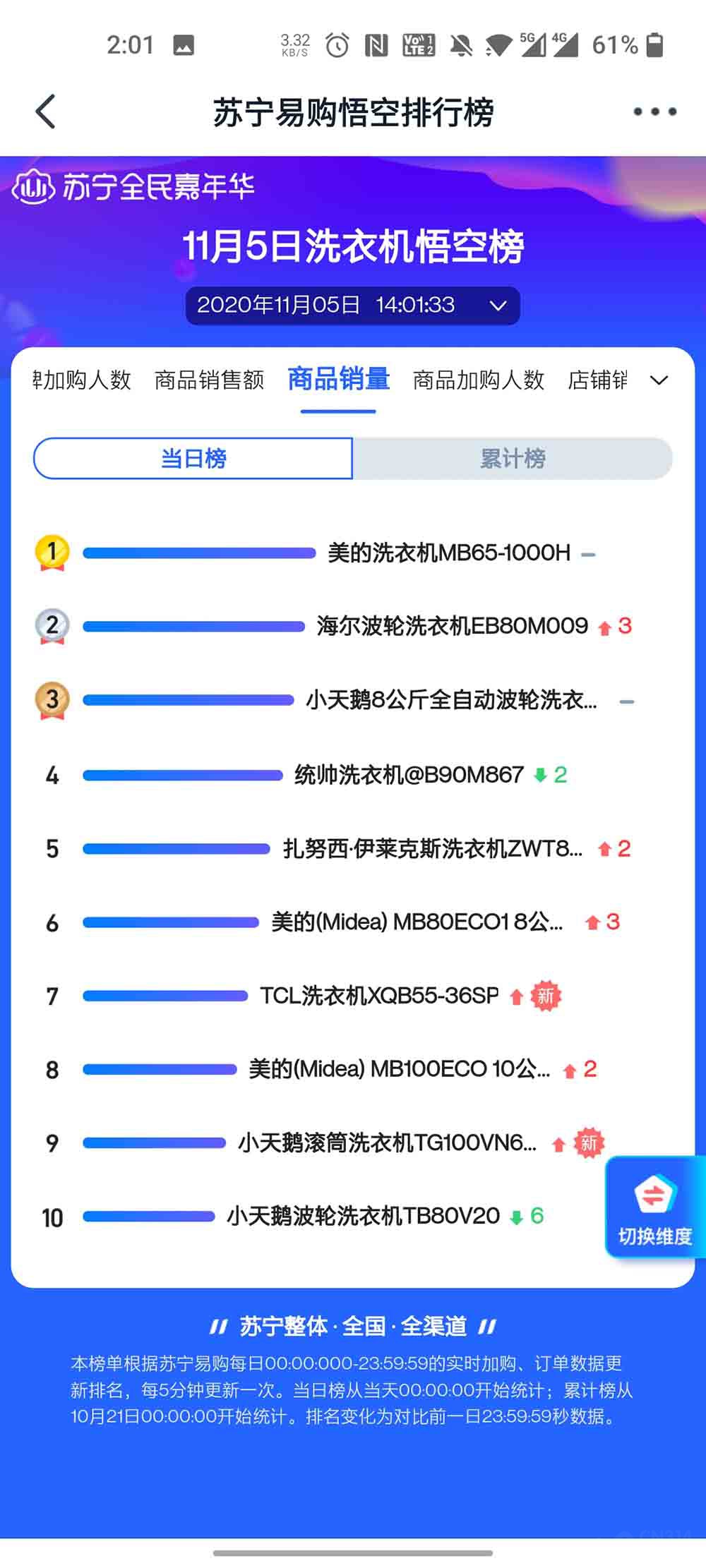Tap the green down arrow for 小天鹅波轮洗衣机TB80V20
The width and height of the screenshot is (706, 1568).
pos(516,1214)
